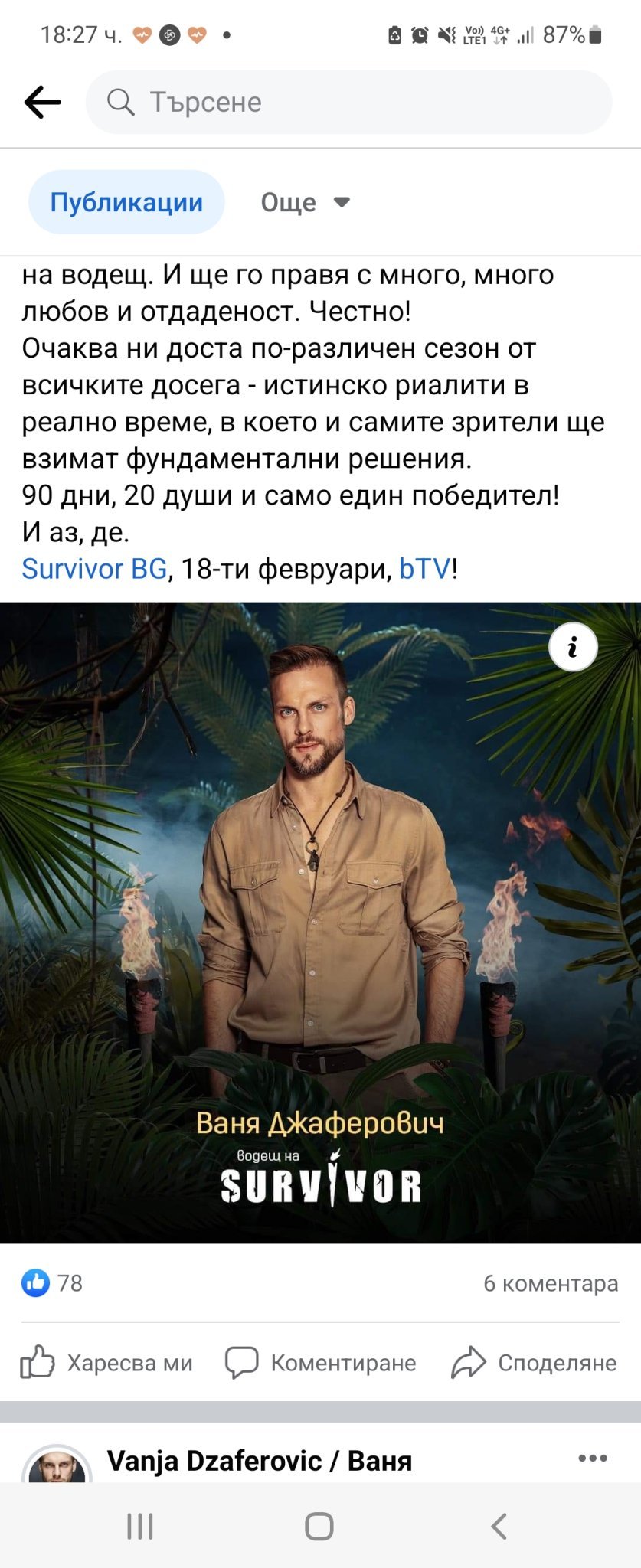This screenshot has height=1568, width=641.
Task: Tap Коментиране to comment
Action: click(320, 1363)
